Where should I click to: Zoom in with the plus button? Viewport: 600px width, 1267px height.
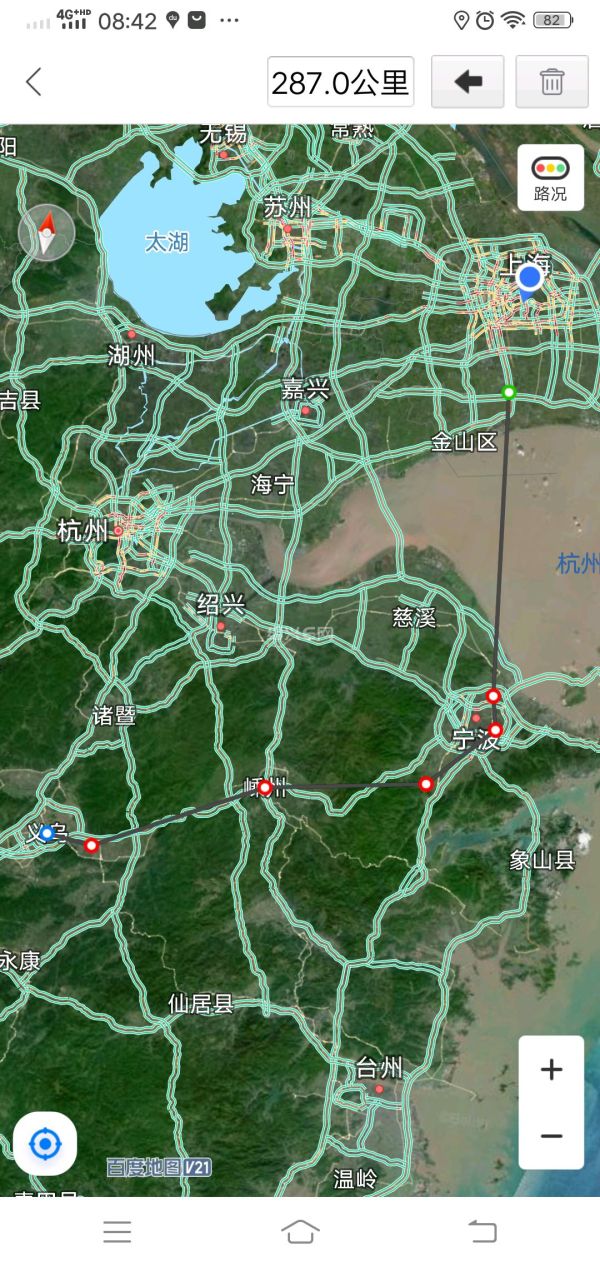click(551, 1070)
